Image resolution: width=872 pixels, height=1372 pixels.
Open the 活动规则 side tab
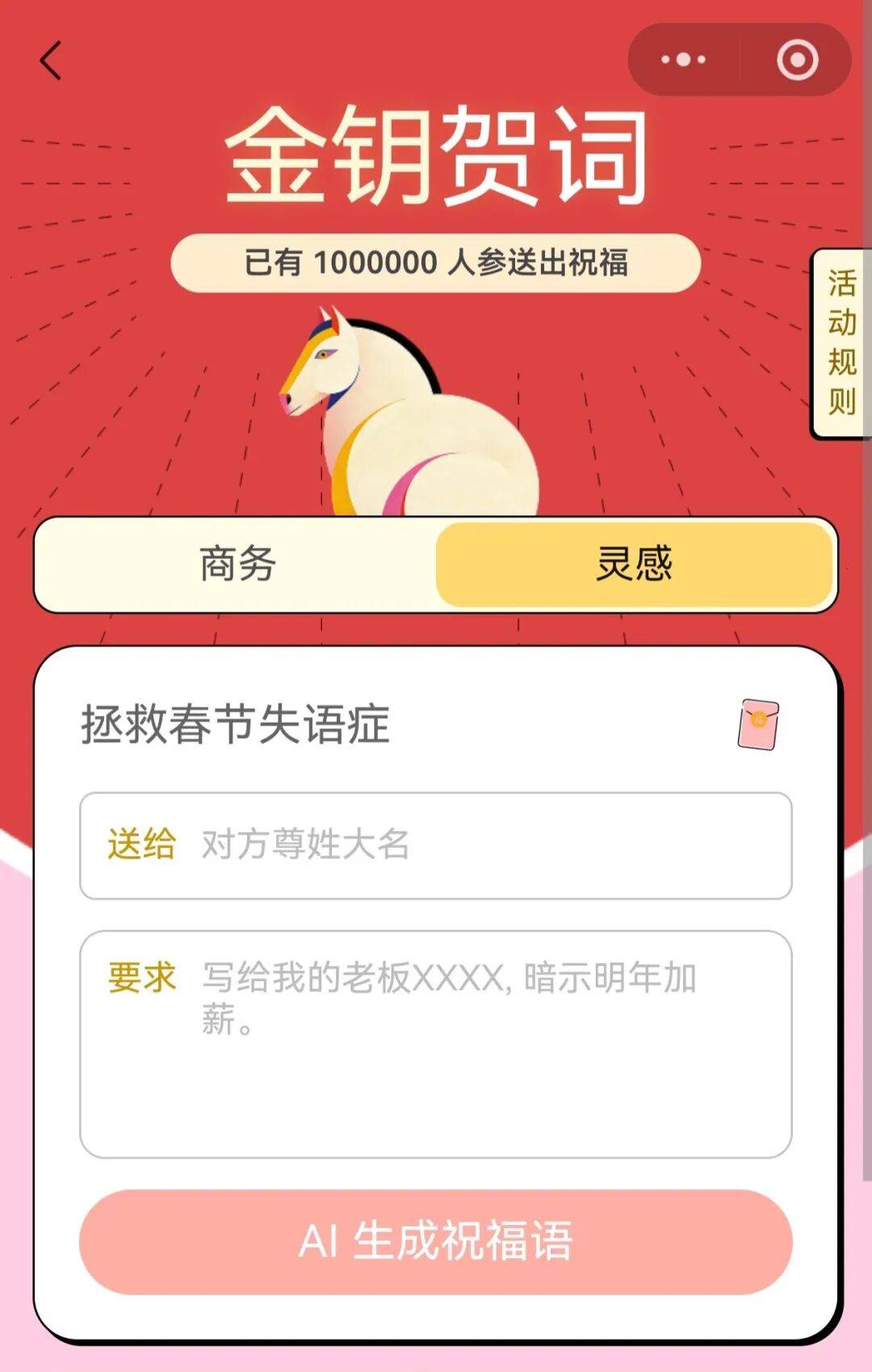pos(841,343)
